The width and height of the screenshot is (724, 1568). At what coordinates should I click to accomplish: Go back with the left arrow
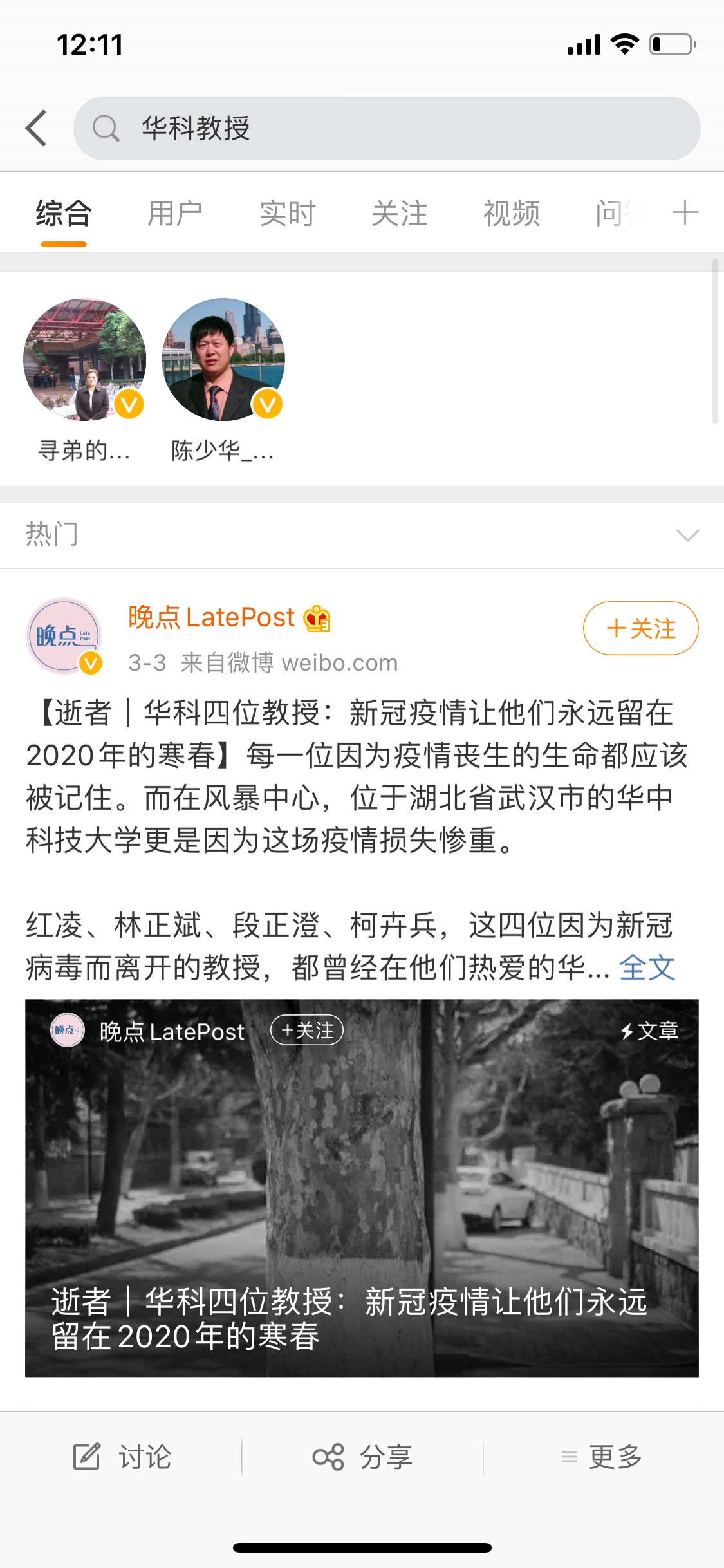[x=37, y=128]
